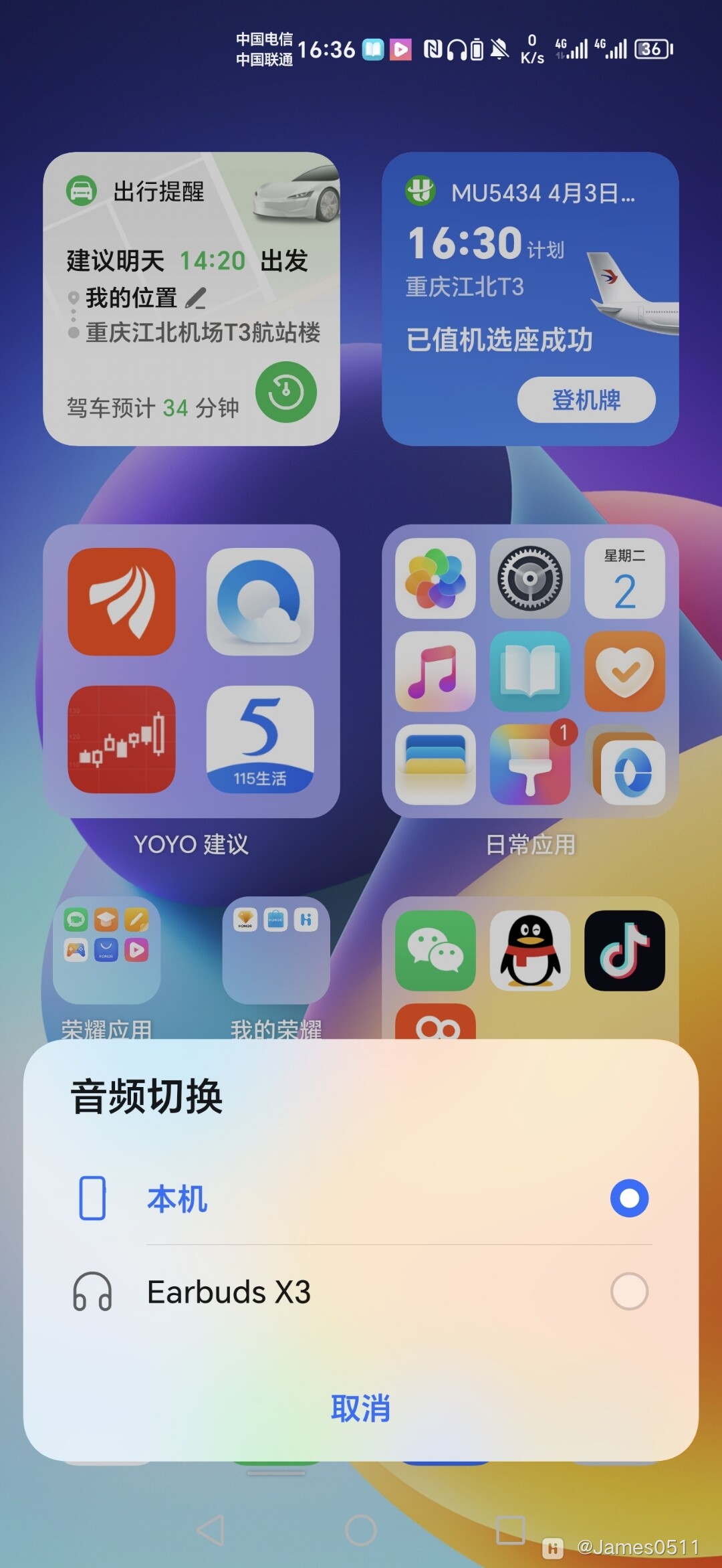Open the 出行提醒 travel reminder card
Viewport: 722px width, 1568px height.
158,192
